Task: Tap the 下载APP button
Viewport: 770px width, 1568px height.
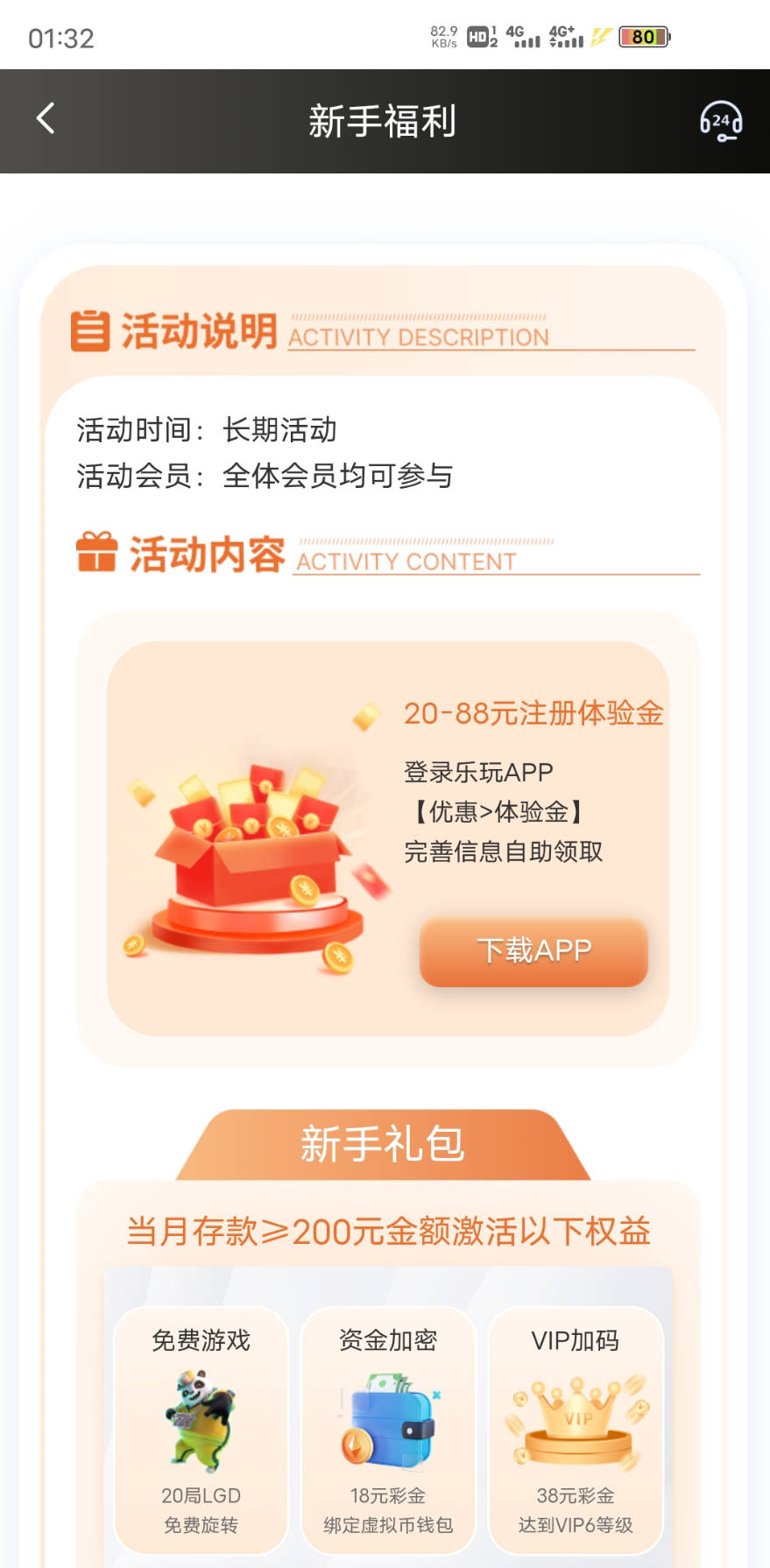Action: point(533,951)
